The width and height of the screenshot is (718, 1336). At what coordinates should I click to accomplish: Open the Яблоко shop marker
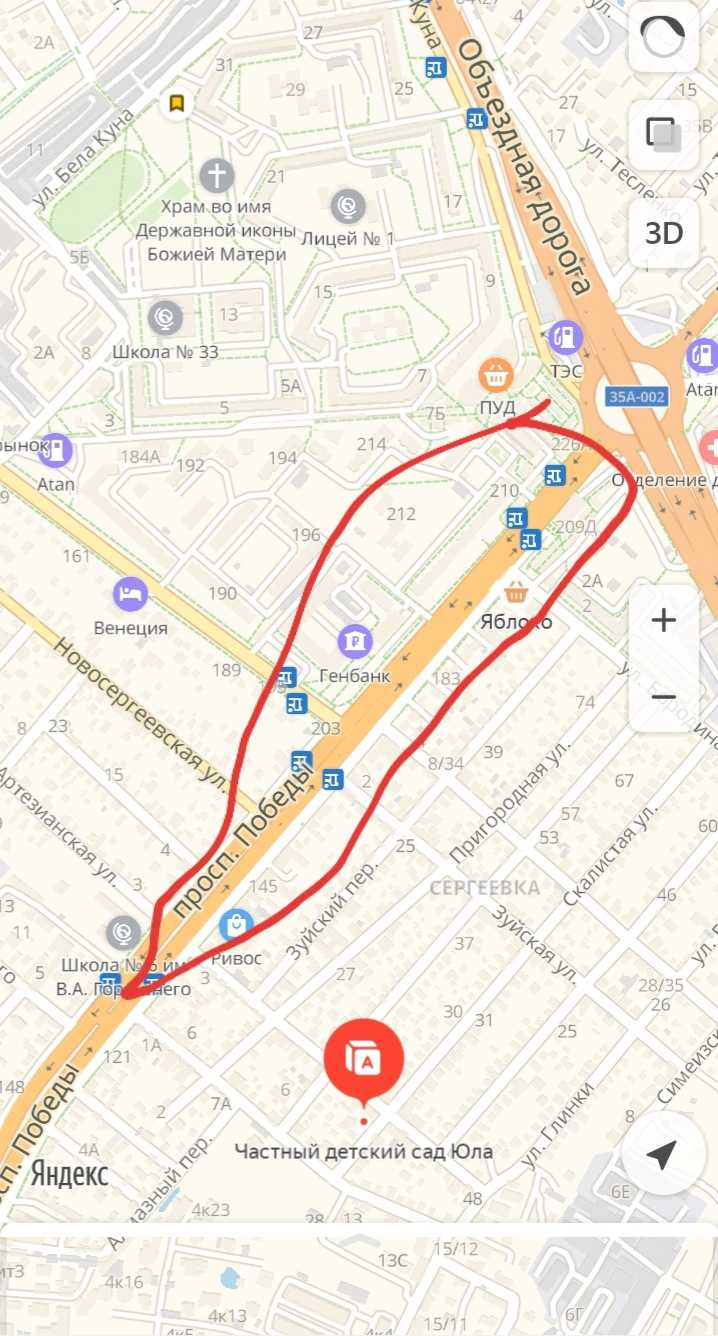516,592
